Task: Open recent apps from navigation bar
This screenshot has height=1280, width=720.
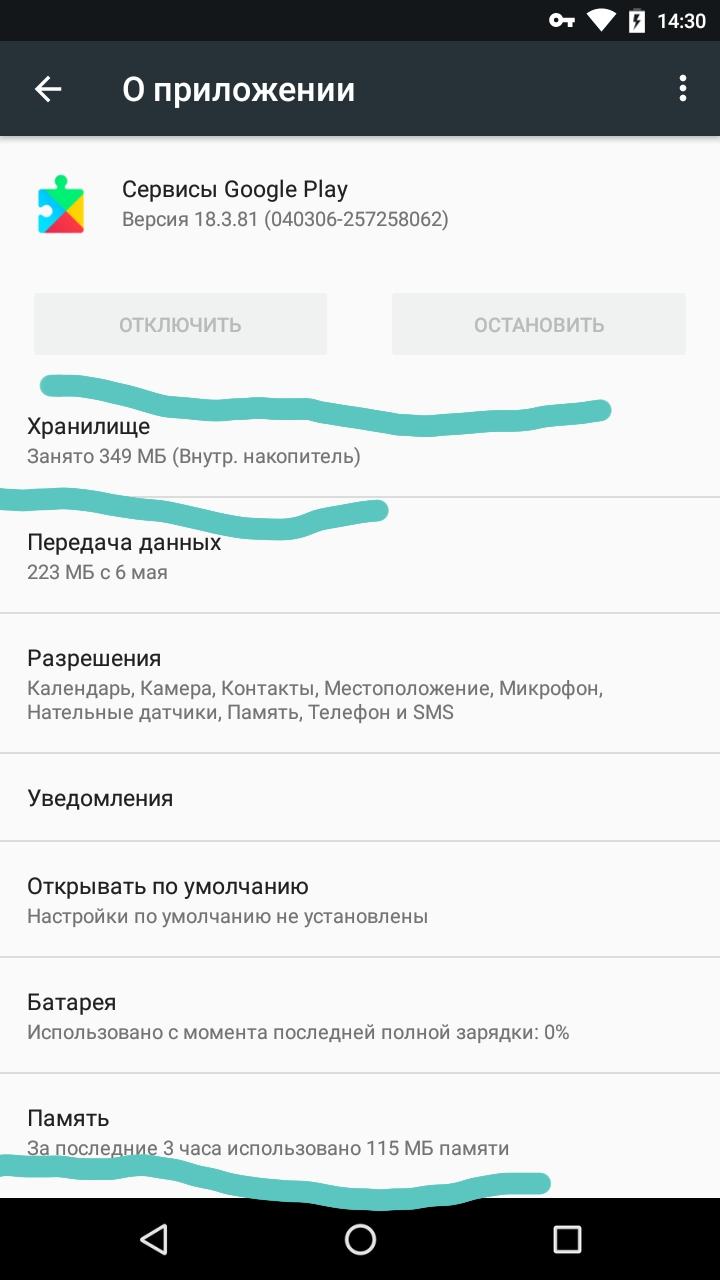Action: click(x=567, y=1240)
